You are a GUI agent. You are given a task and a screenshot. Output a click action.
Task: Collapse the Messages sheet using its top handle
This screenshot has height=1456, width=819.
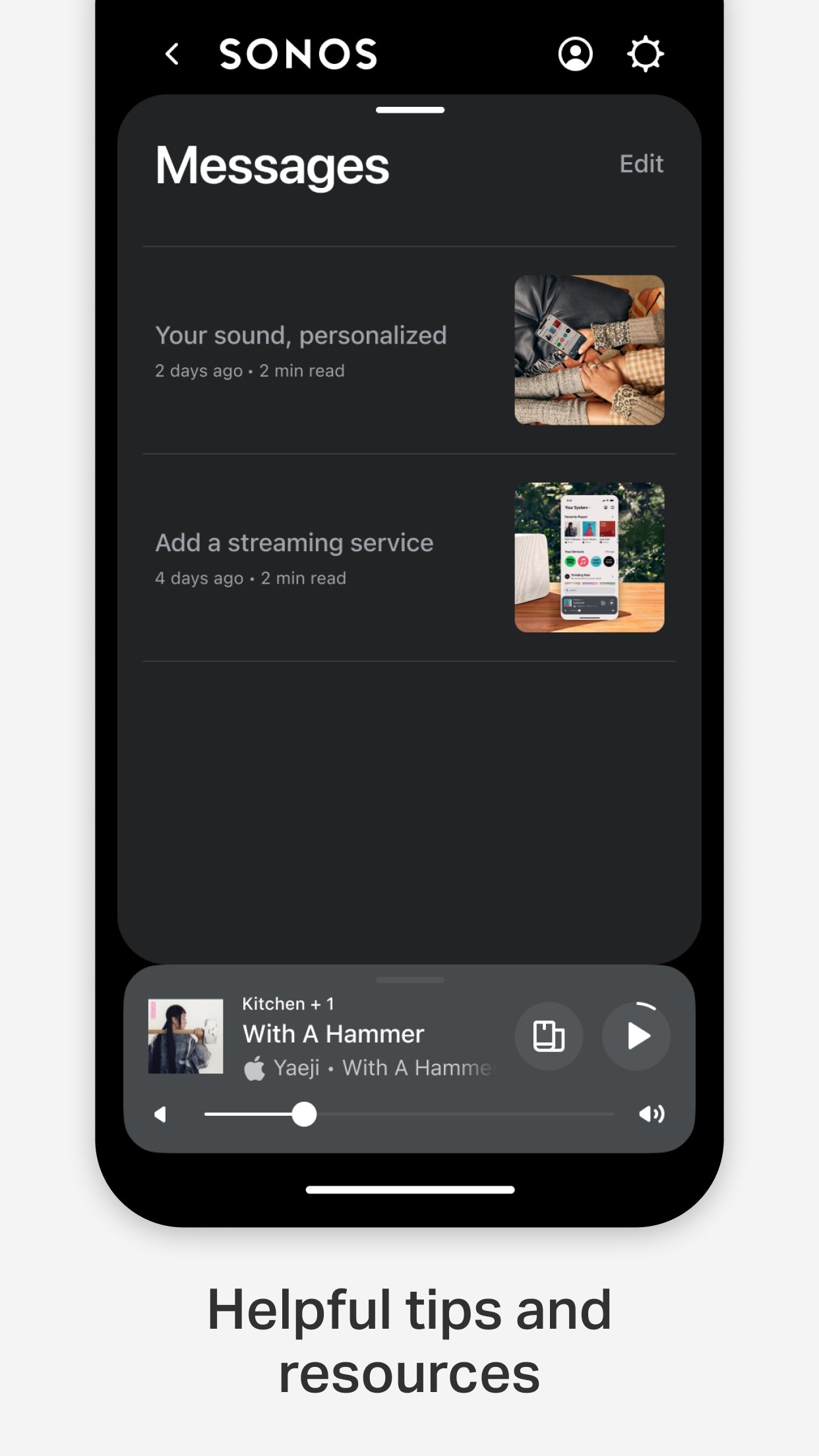(409, 111)
